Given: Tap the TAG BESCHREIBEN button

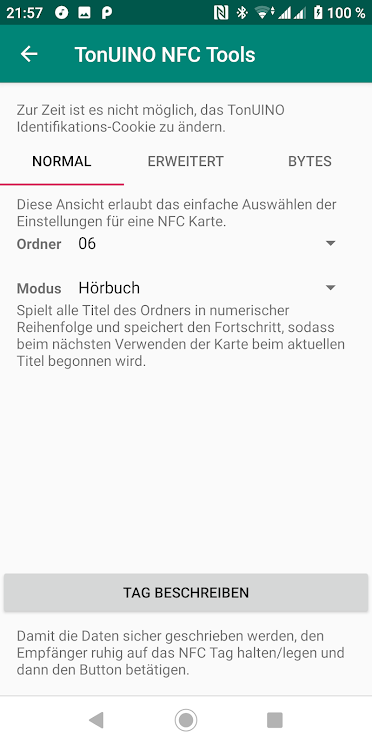Looking at the screenshot, I should [x=186, y=593].
